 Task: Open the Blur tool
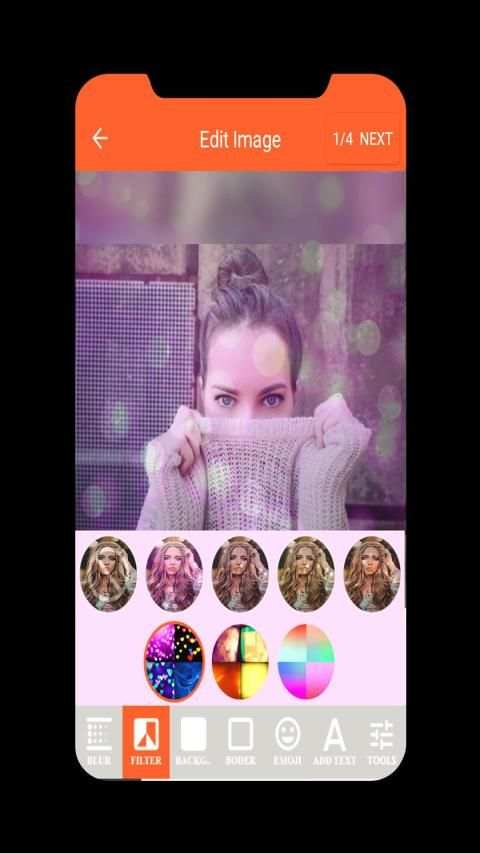tap(99, 742)
